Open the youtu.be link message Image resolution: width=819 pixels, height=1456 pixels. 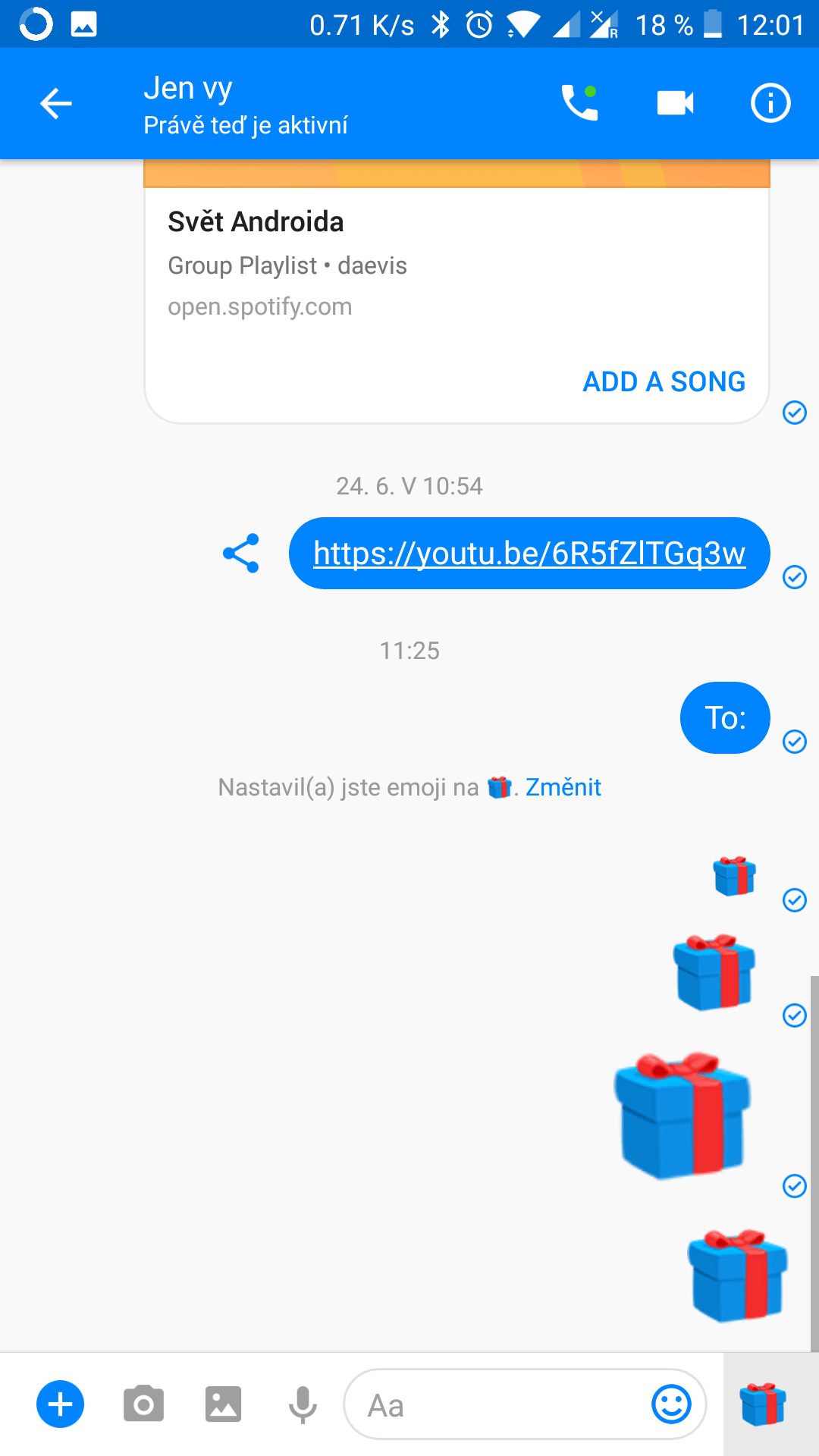(529, 553)
